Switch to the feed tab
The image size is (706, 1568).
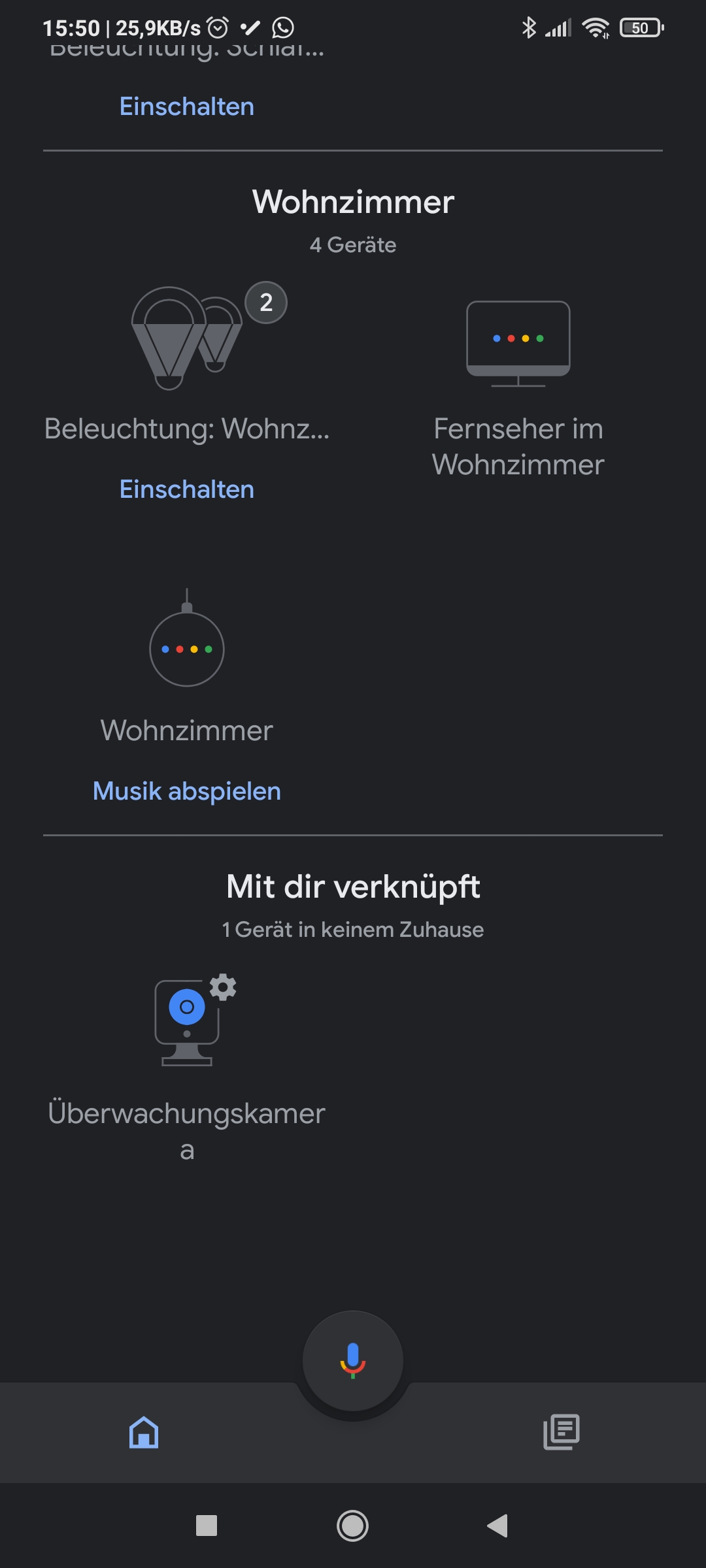pos(561,1432)
